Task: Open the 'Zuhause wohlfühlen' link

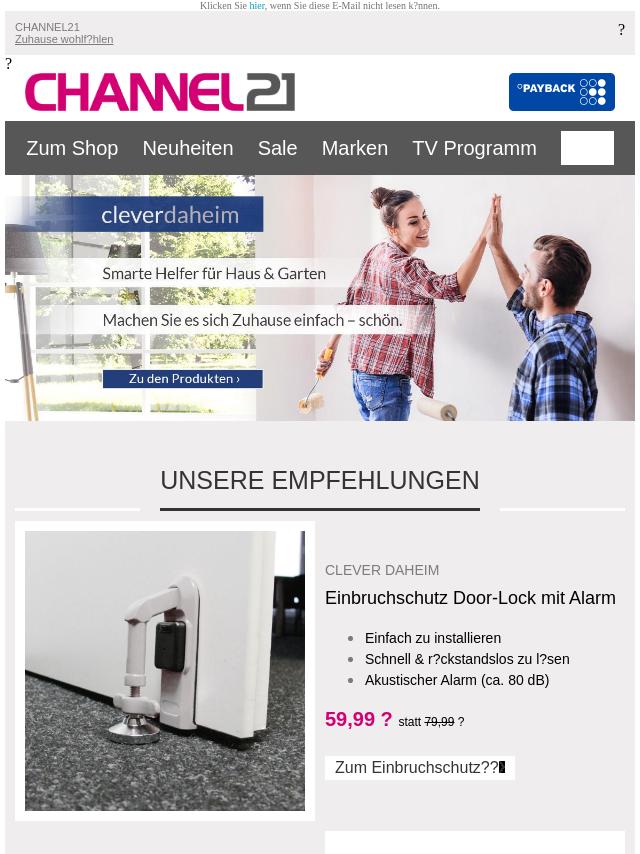Action: 64,40
